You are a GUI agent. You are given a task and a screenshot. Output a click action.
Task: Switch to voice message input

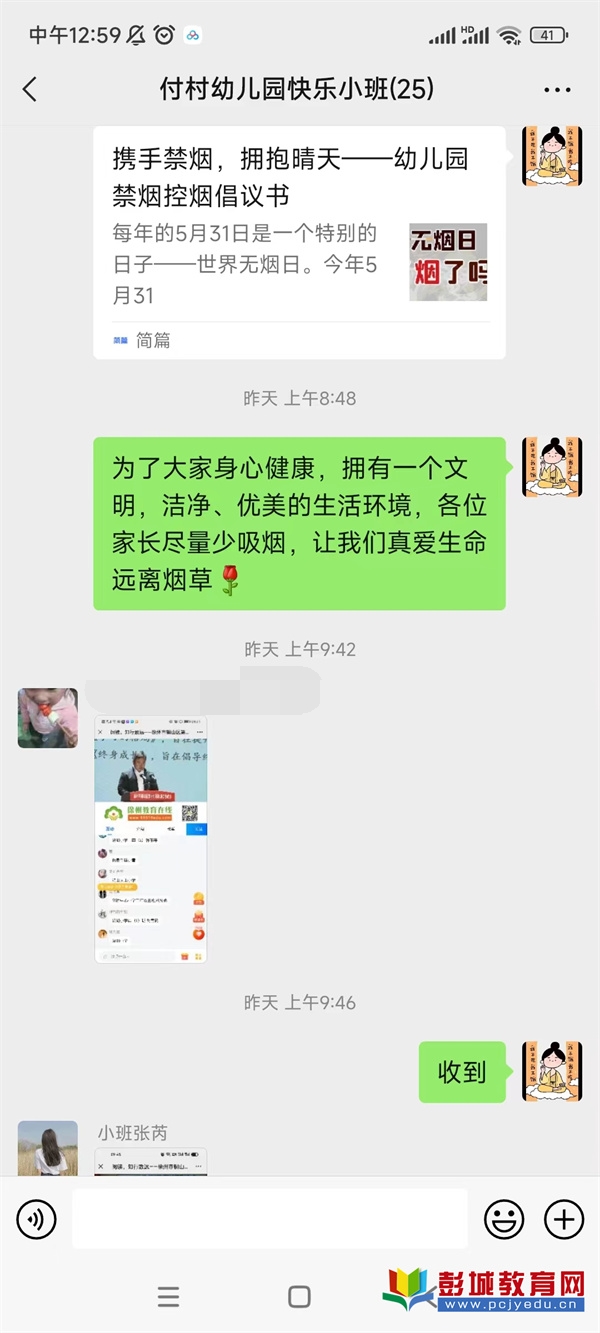coord(37,1219)
